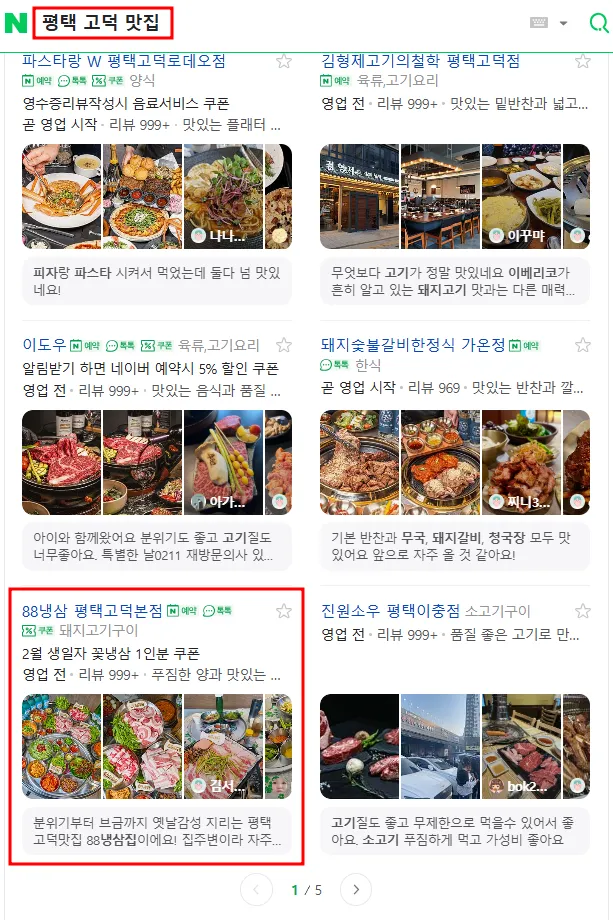
Task: Open 돼지숯불갈비한정식 가온정 listing
Action: tap(413, 345)
